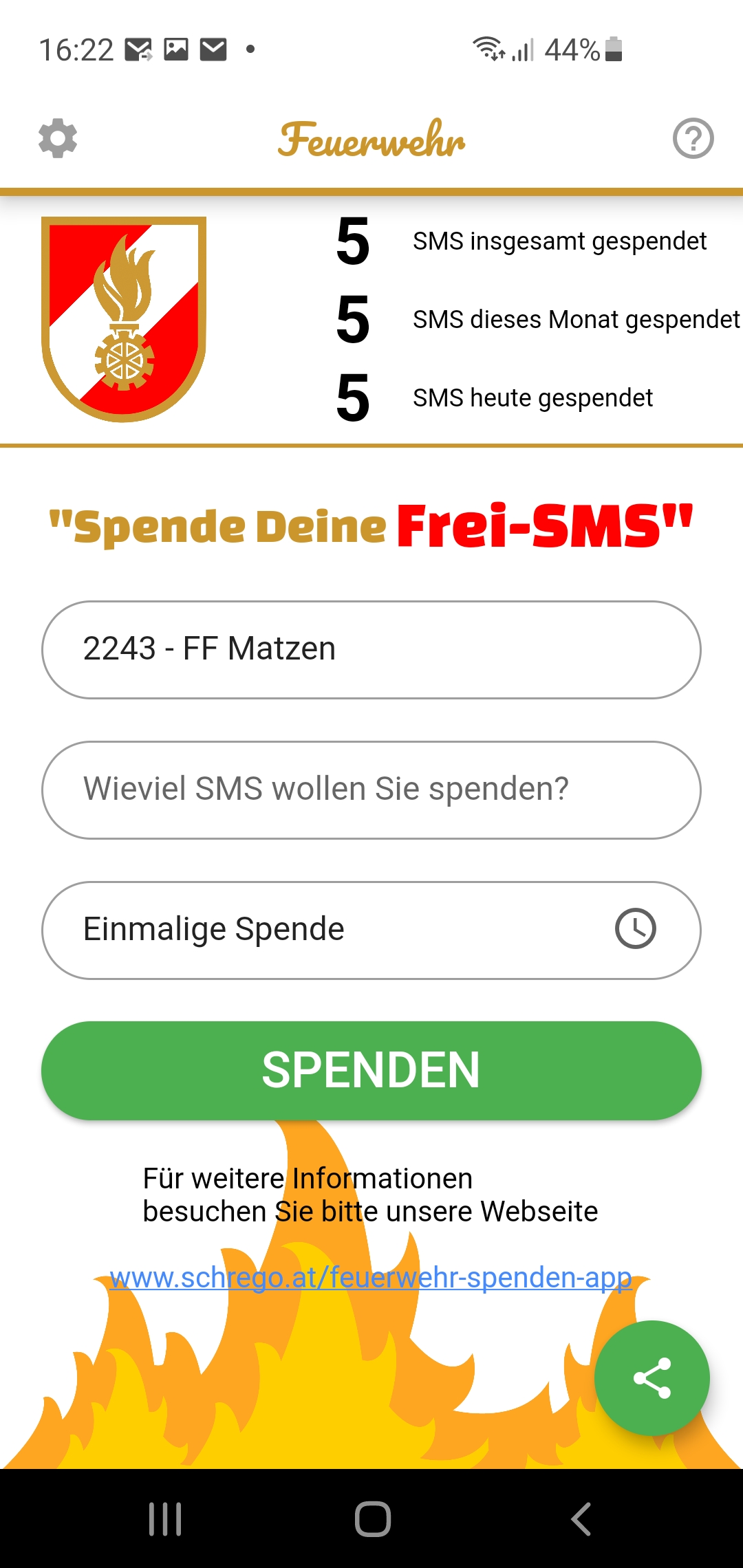743x1568 pixels.
Task: Focus the 'Wieviel SMS wollen Sie spenden?' field
Action: [x=371, y=790]
